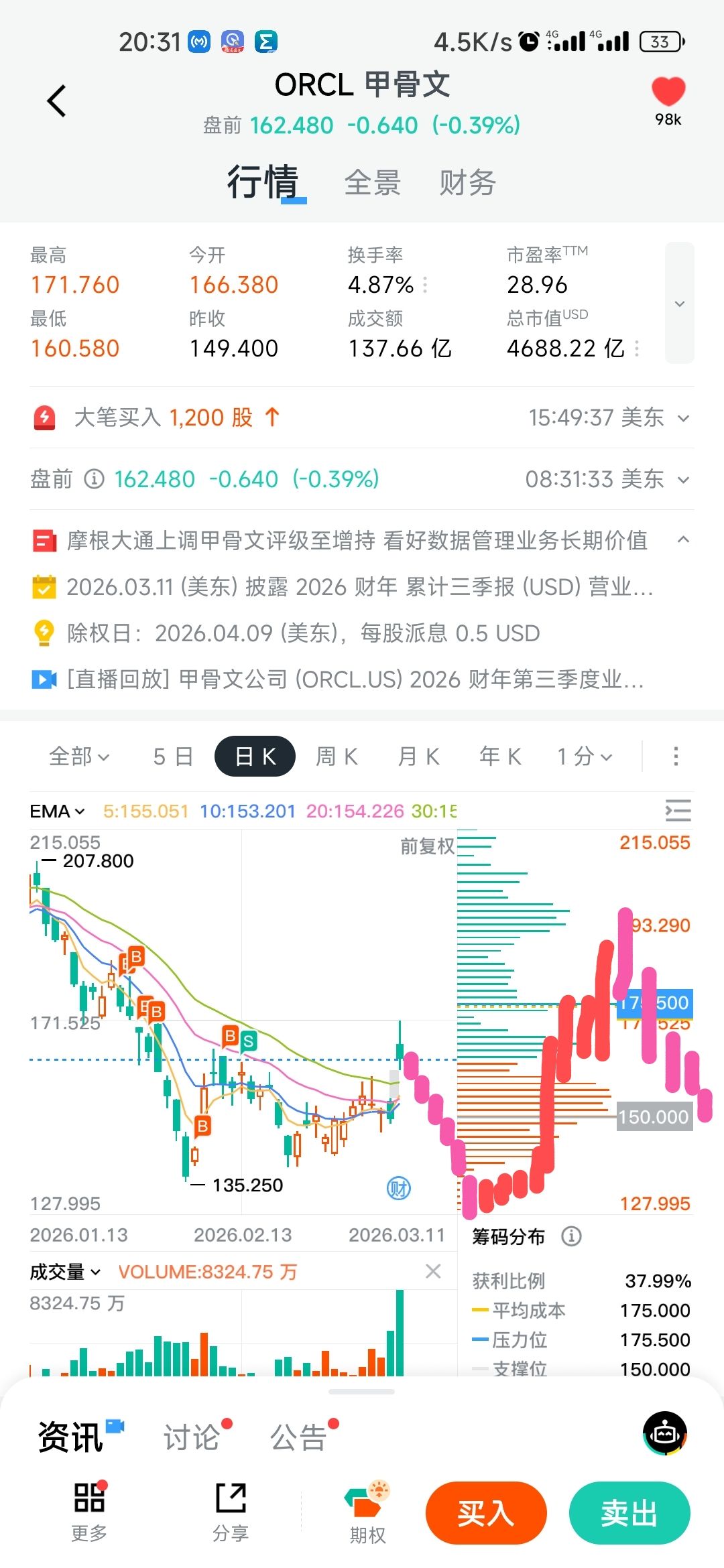Tap the 买入 buy button
724x1568 pixels.
pyautogui.click(x=486, y=1513)
